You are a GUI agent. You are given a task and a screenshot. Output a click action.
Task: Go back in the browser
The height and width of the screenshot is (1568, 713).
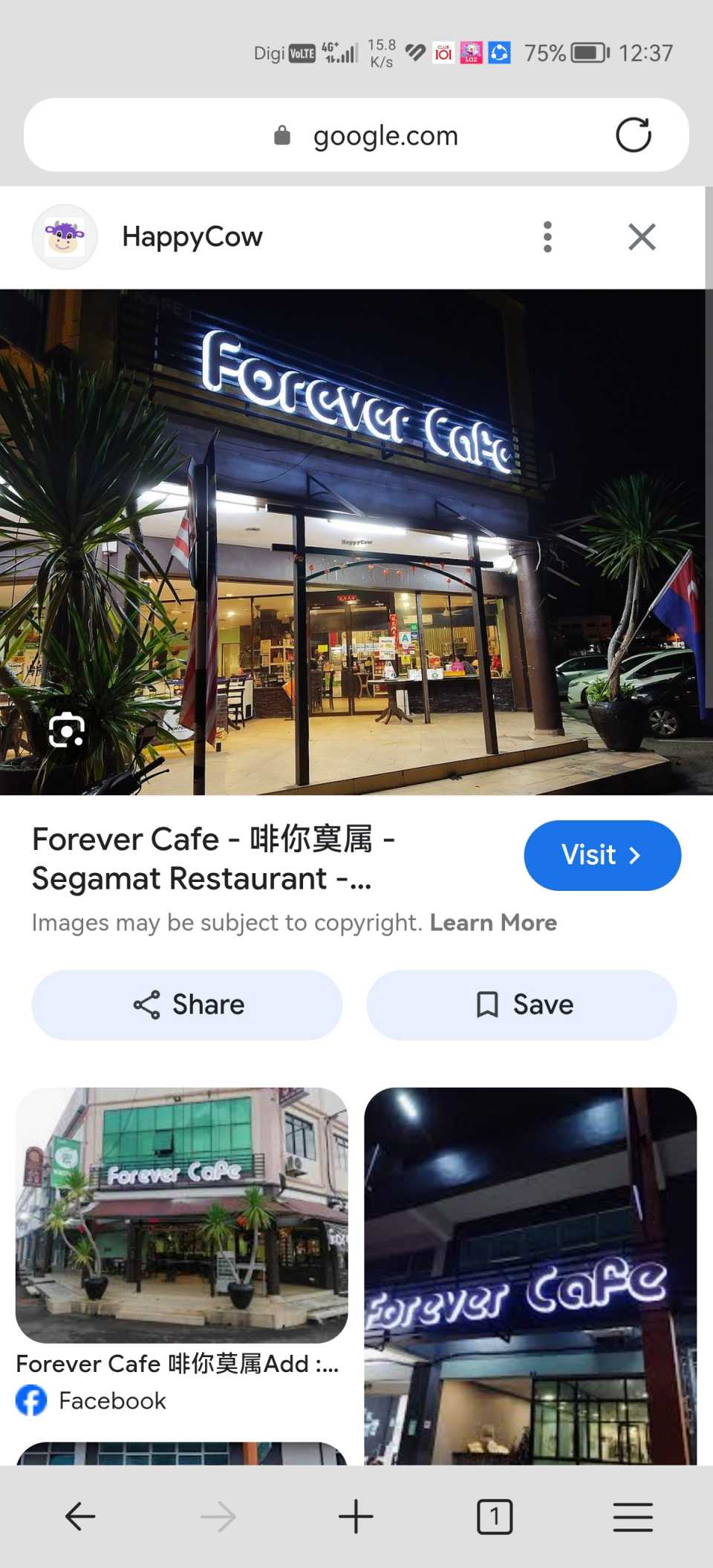click(80, 1517)
